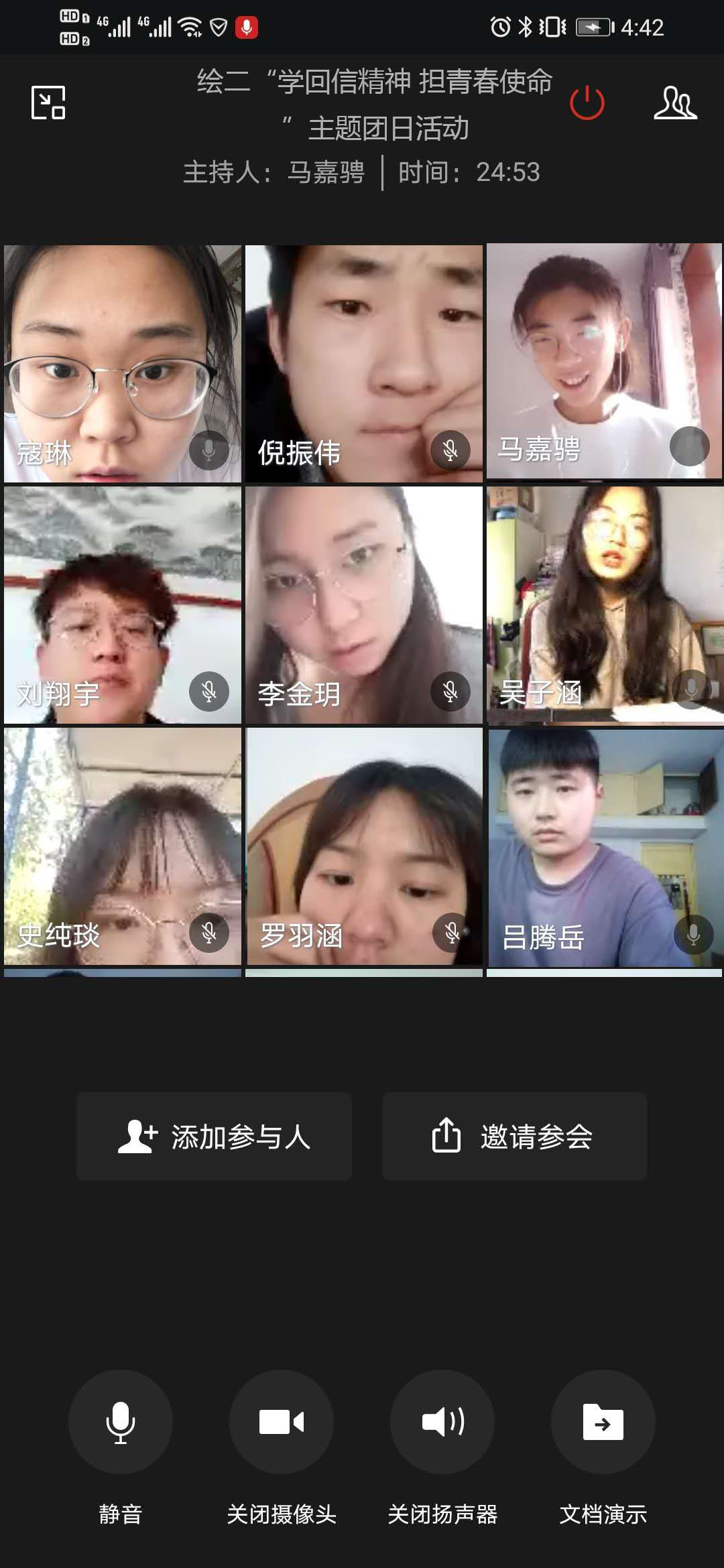Image resolution: width=724 pixels, height=1568 pixels.
Task: Open the participants list
Action: (x=675, y=103)
